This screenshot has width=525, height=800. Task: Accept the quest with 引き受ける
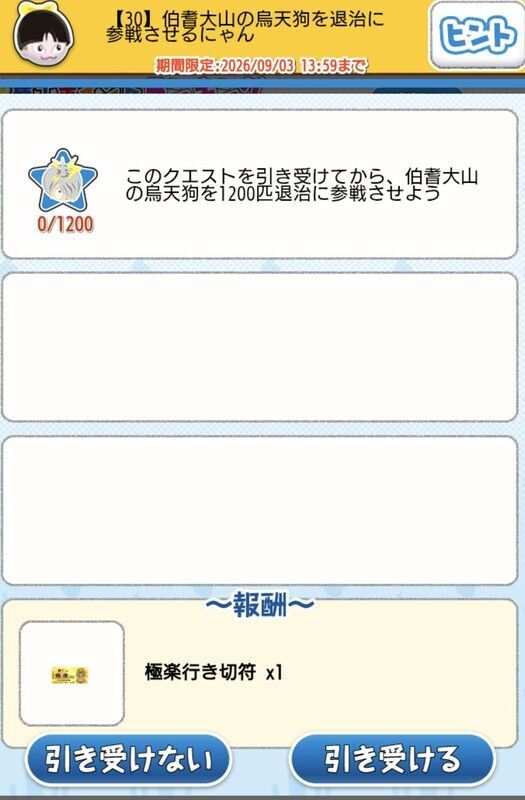tap(392, 759)
